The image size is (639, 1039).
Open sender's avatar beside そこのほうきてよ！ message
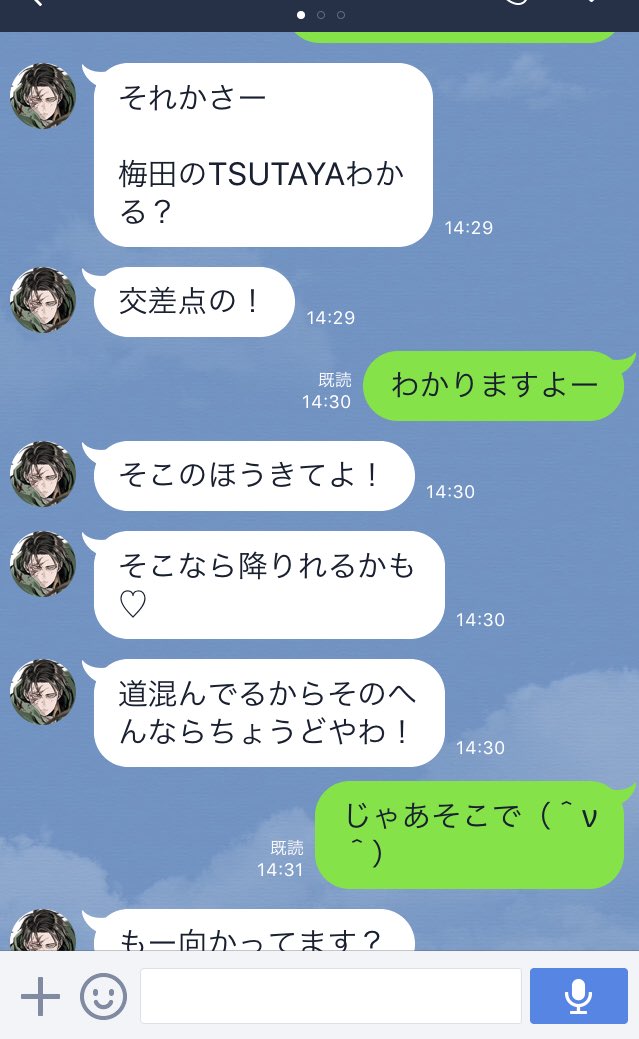coord(43,474)
